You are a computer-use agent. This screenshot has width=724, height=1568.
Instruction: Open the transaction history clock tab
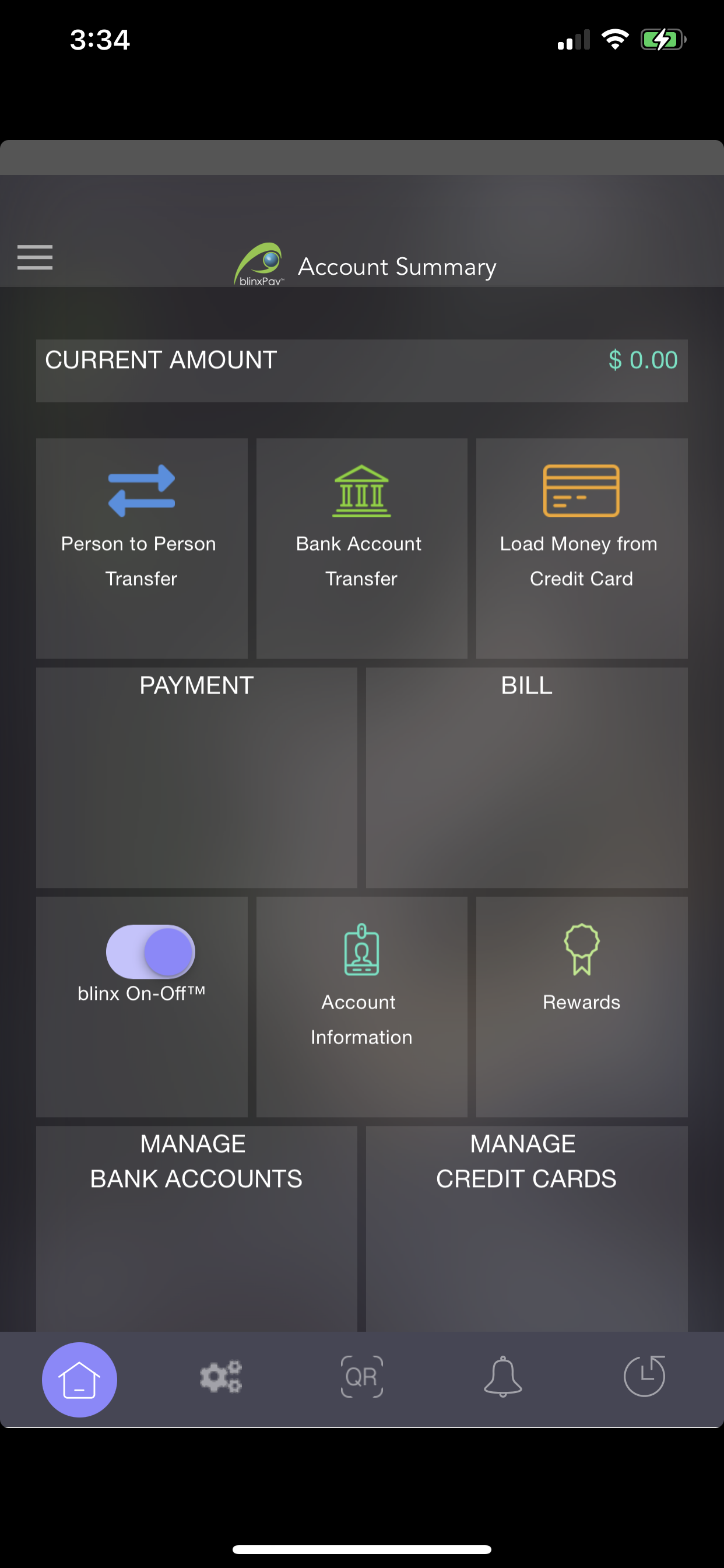[x=644, y=1377]
